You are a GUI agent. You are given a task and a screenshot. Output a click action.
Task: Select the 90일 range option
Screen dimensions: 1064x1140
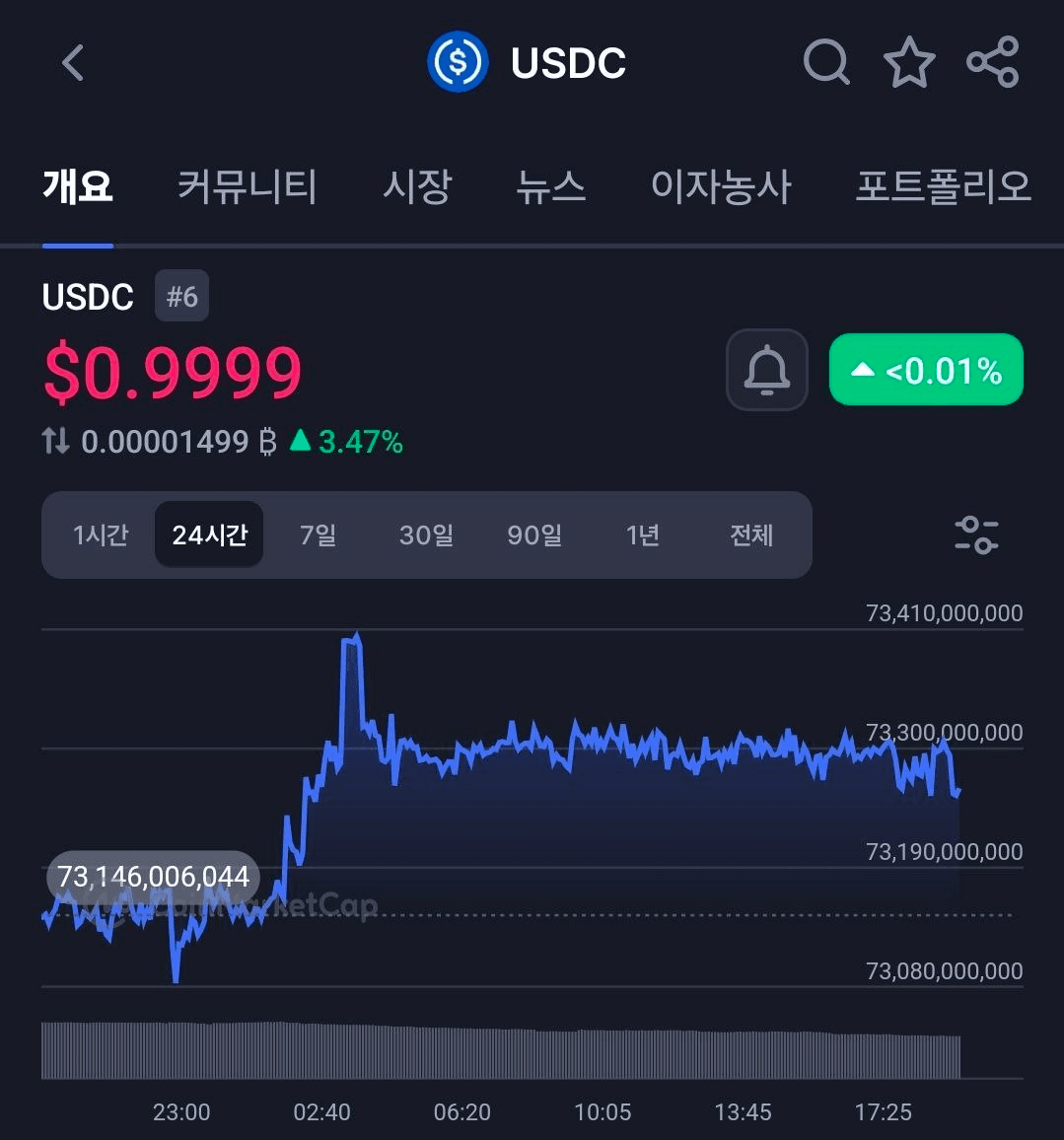tap(534, 534)
